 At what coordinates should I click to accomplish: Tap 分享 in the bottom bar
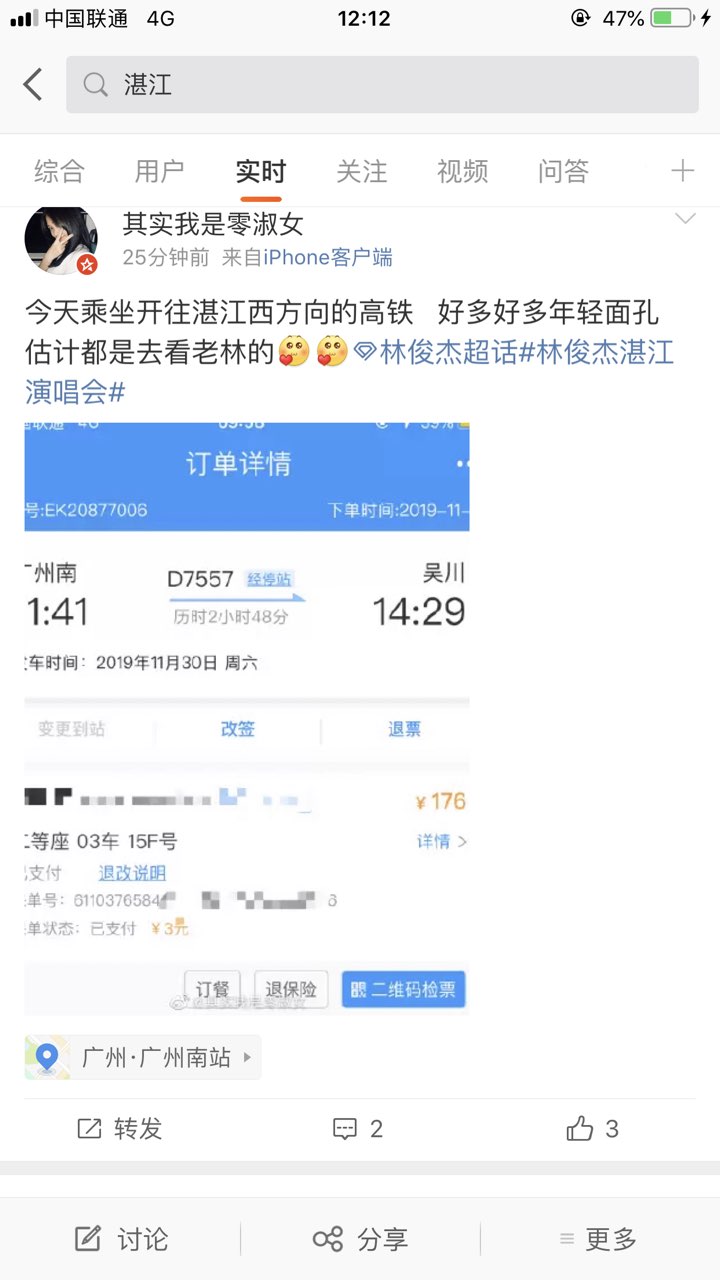(360, 1240)
